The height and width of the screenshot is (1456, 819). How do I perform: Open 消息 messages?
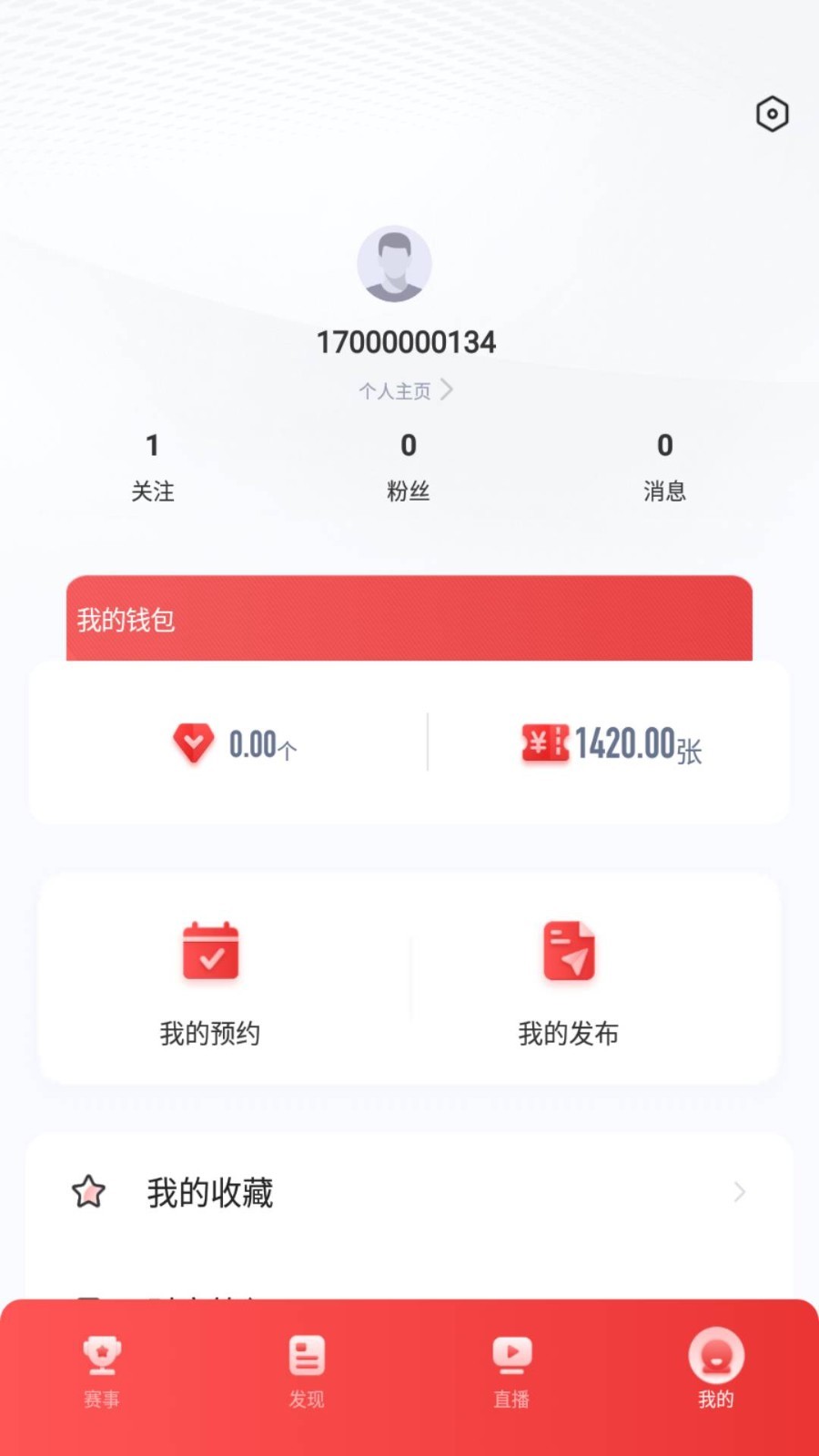(665, 468)
